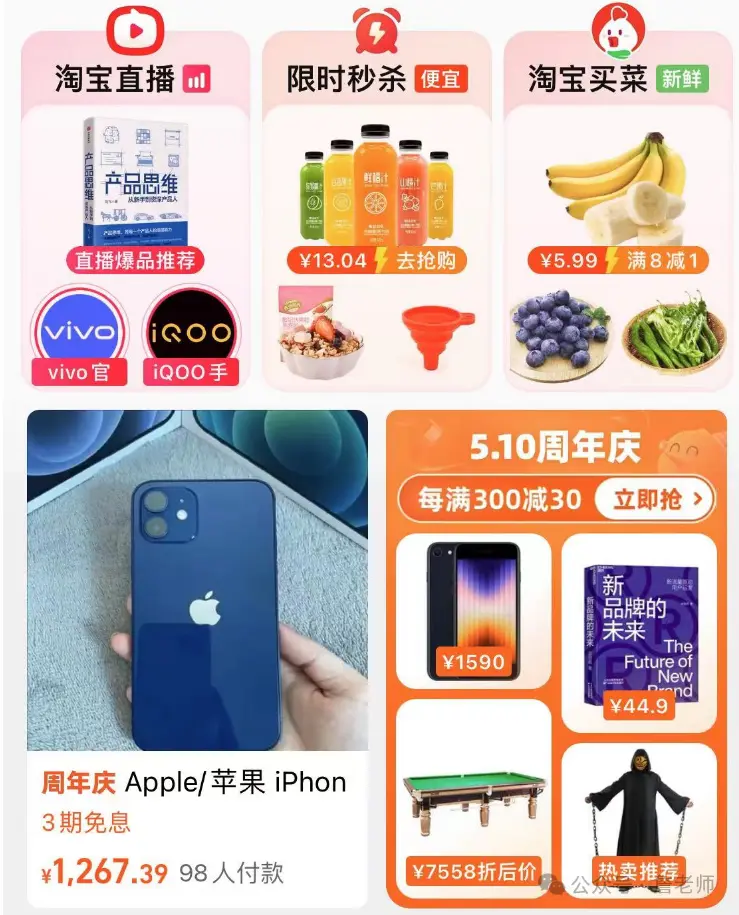739x915 pixels.
Task: Open the 热卖推荐 costume item
Action: coord(638,815)
